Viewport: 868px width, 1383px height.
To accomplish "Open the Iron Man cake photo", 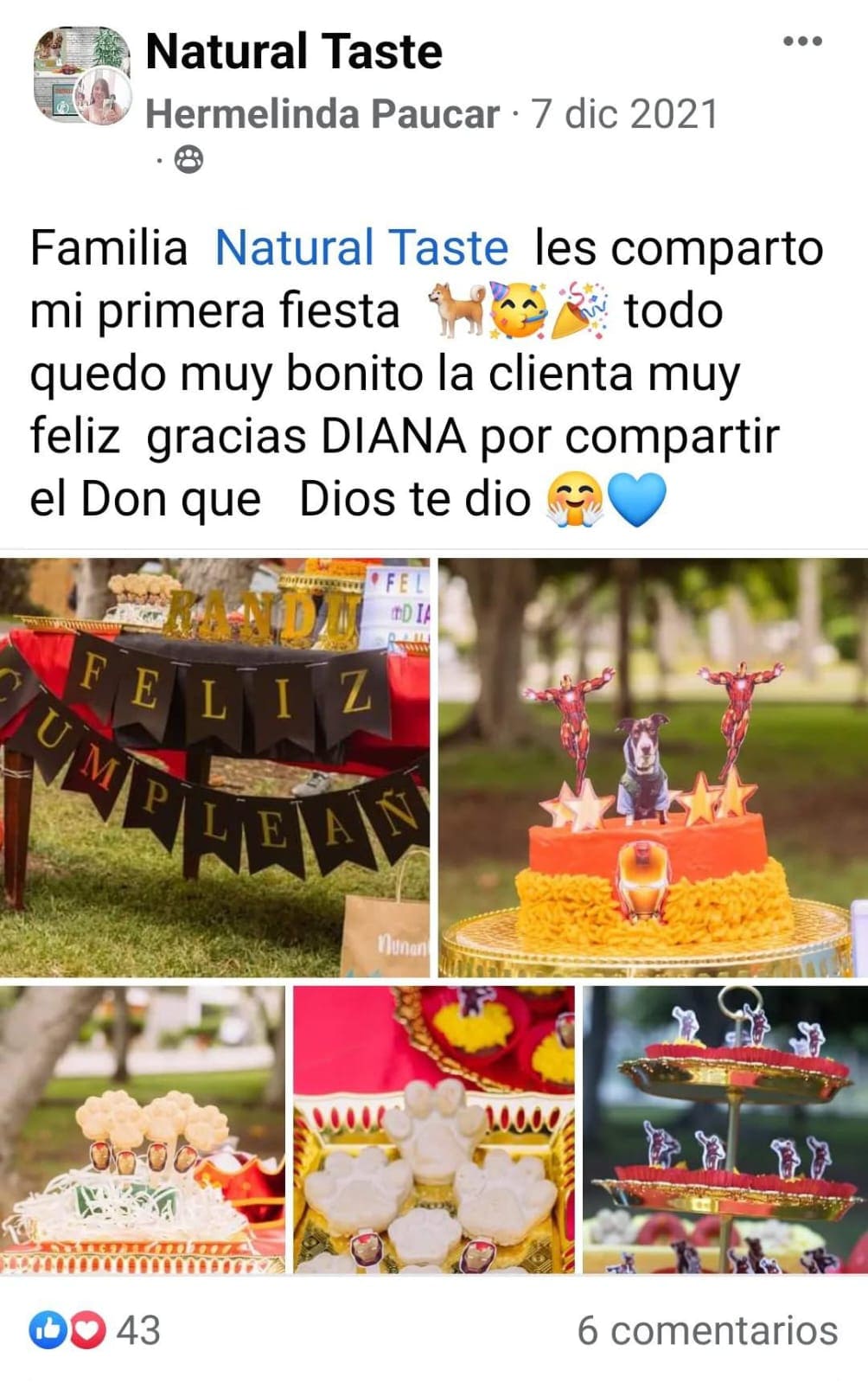I will coord(653,767).
